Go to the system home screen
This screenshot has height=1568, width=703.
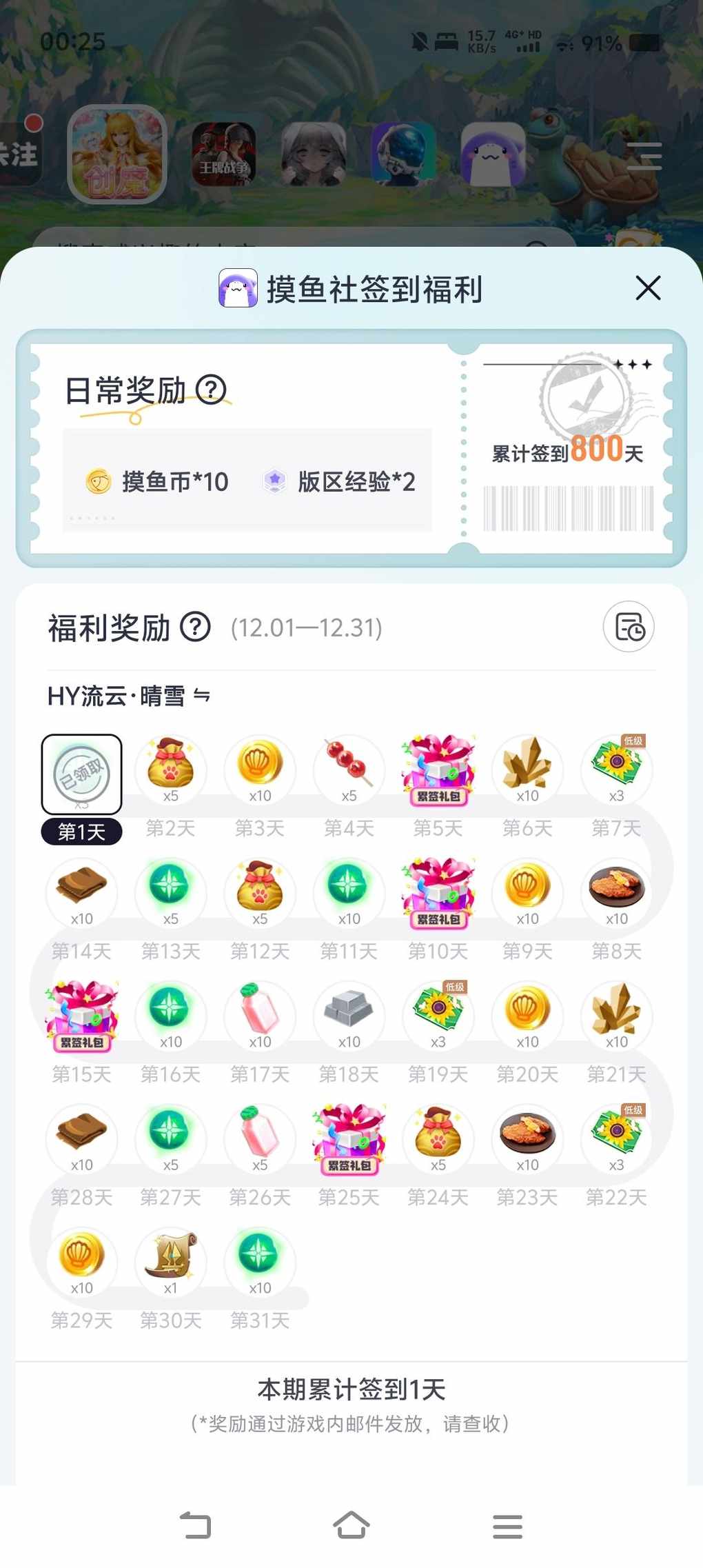tap(351, 1525)
